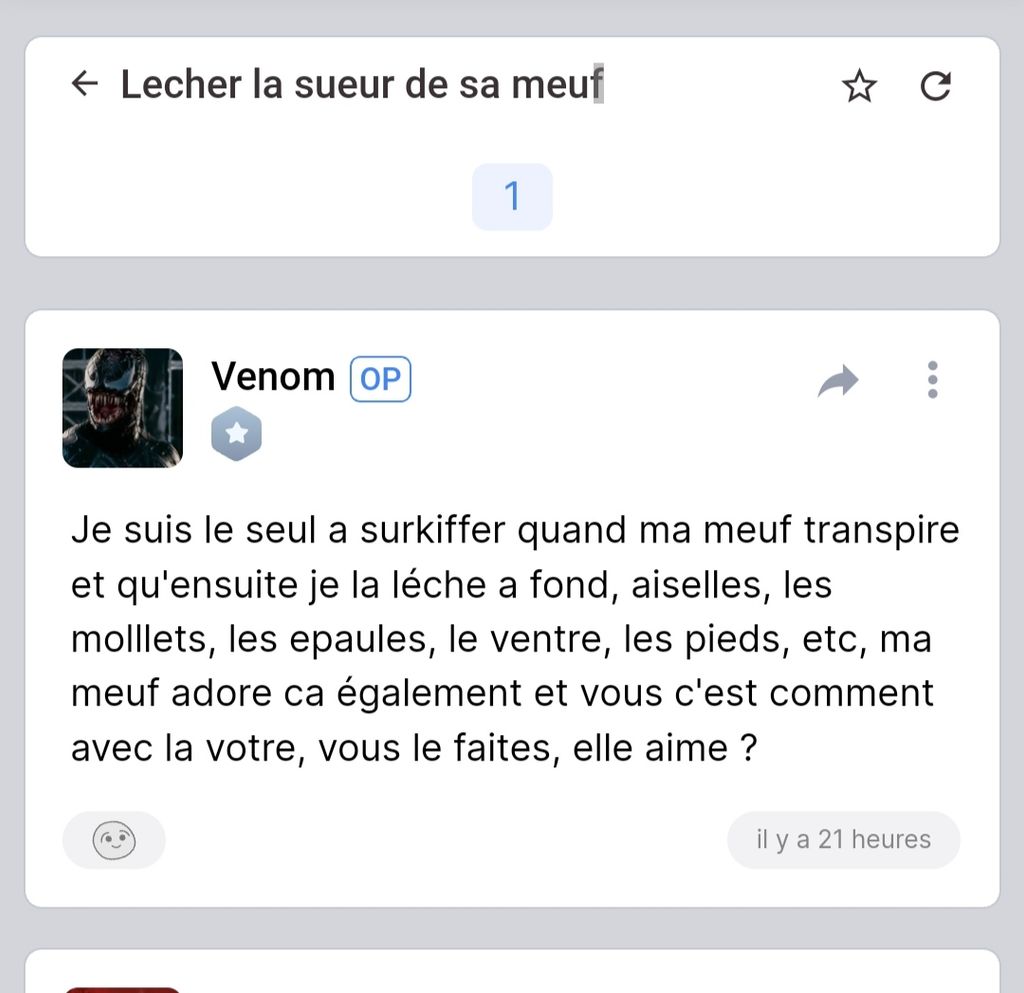Add an emoji reaction to Venom's post

pos(114,840)
